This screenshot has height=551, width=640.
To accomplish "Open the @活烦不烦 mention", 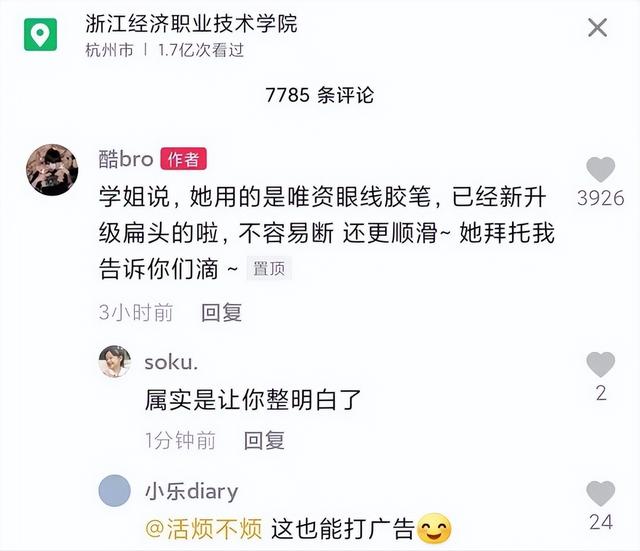I will [x=204, y=528].
